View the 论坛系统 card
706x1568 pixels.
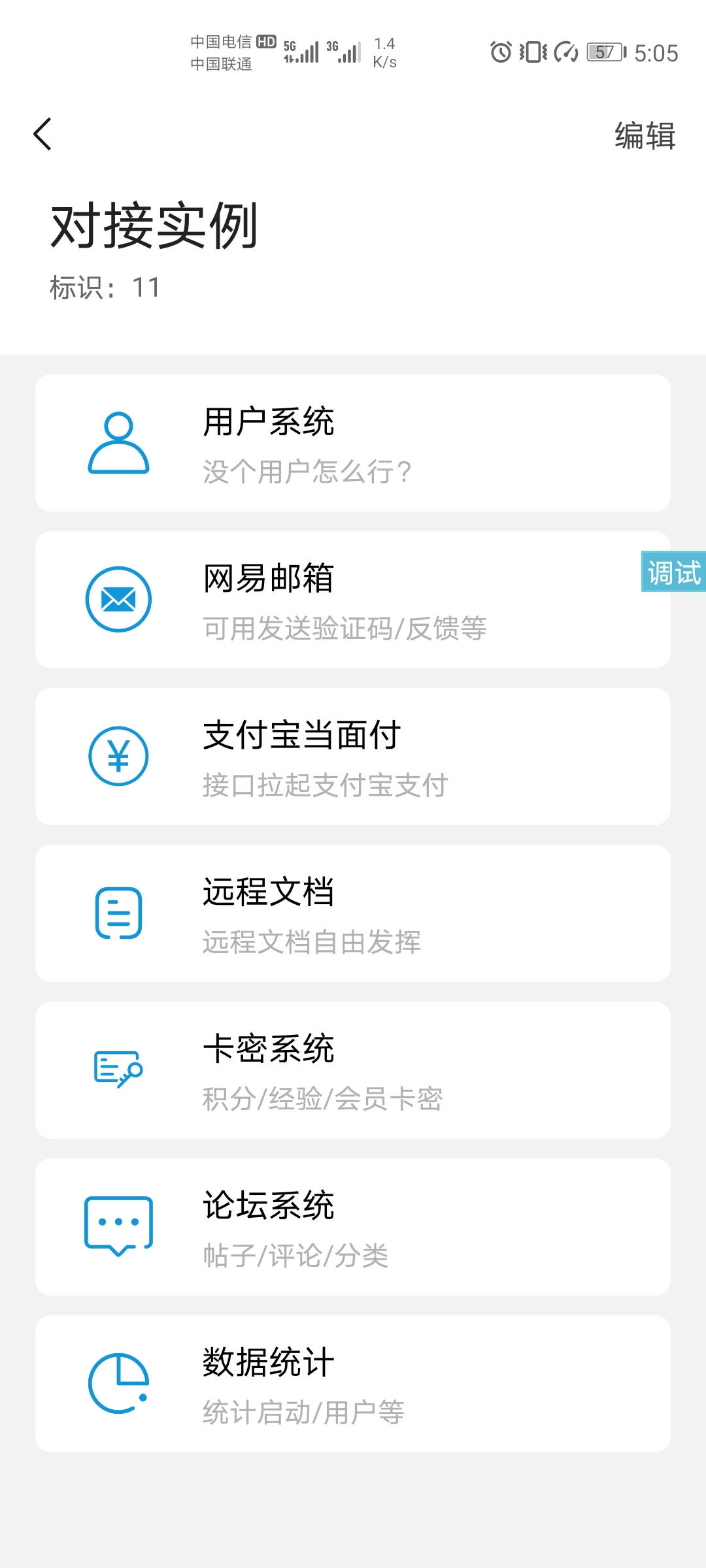353,1227
